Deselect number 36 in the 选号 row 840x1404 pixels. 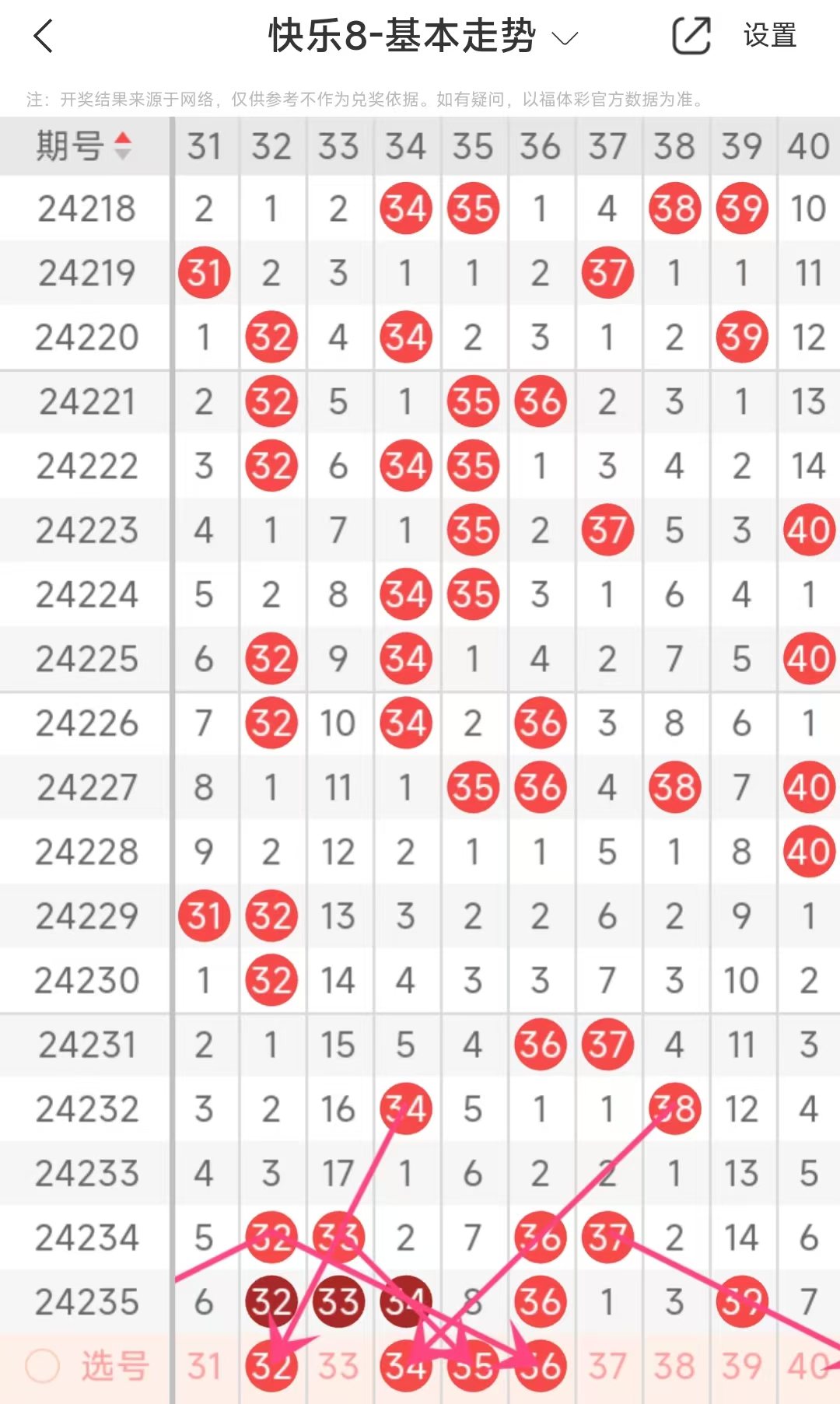(x=540, y=1367)
